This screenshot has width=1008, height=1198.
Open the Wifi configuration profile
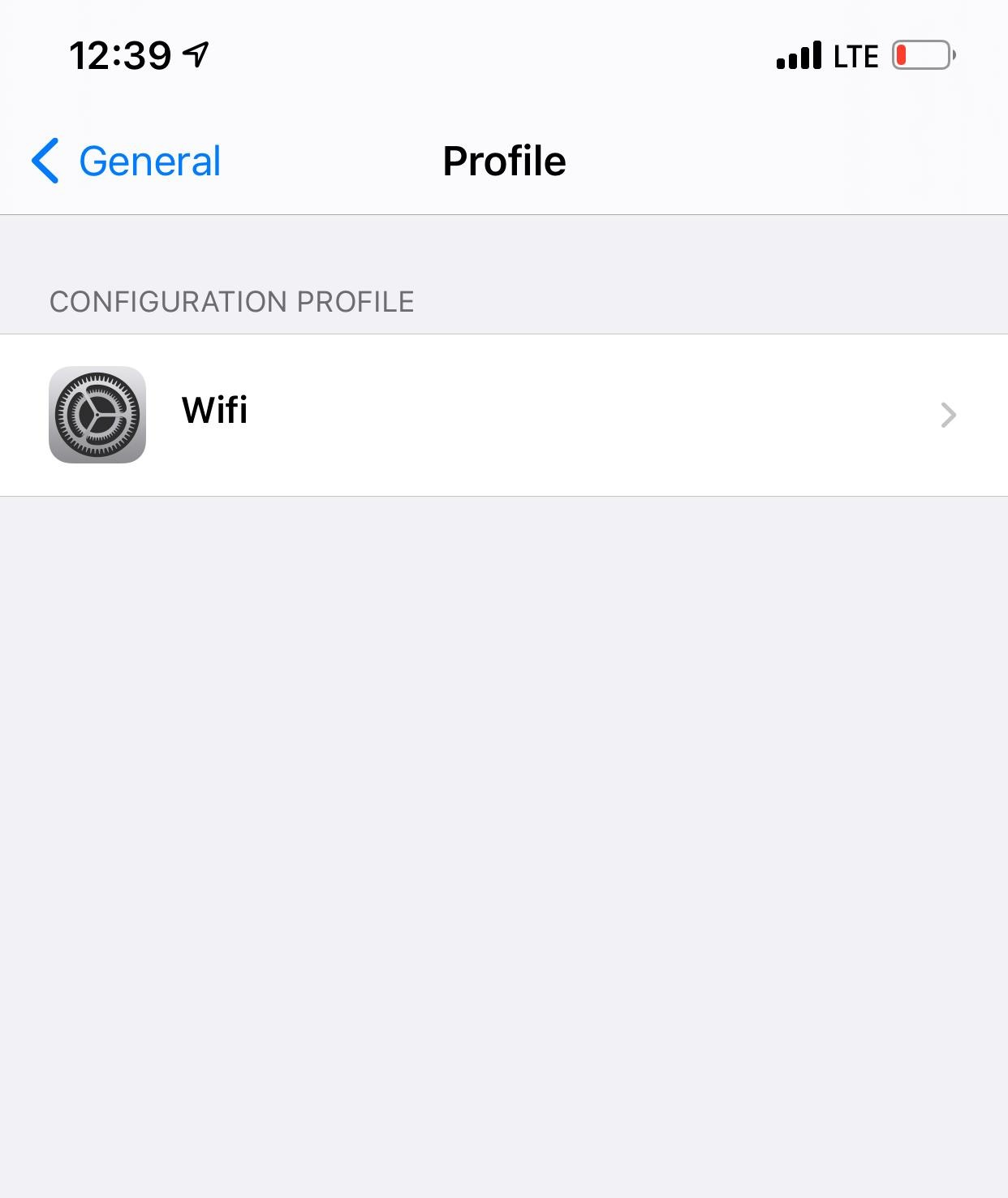point(503,414)
